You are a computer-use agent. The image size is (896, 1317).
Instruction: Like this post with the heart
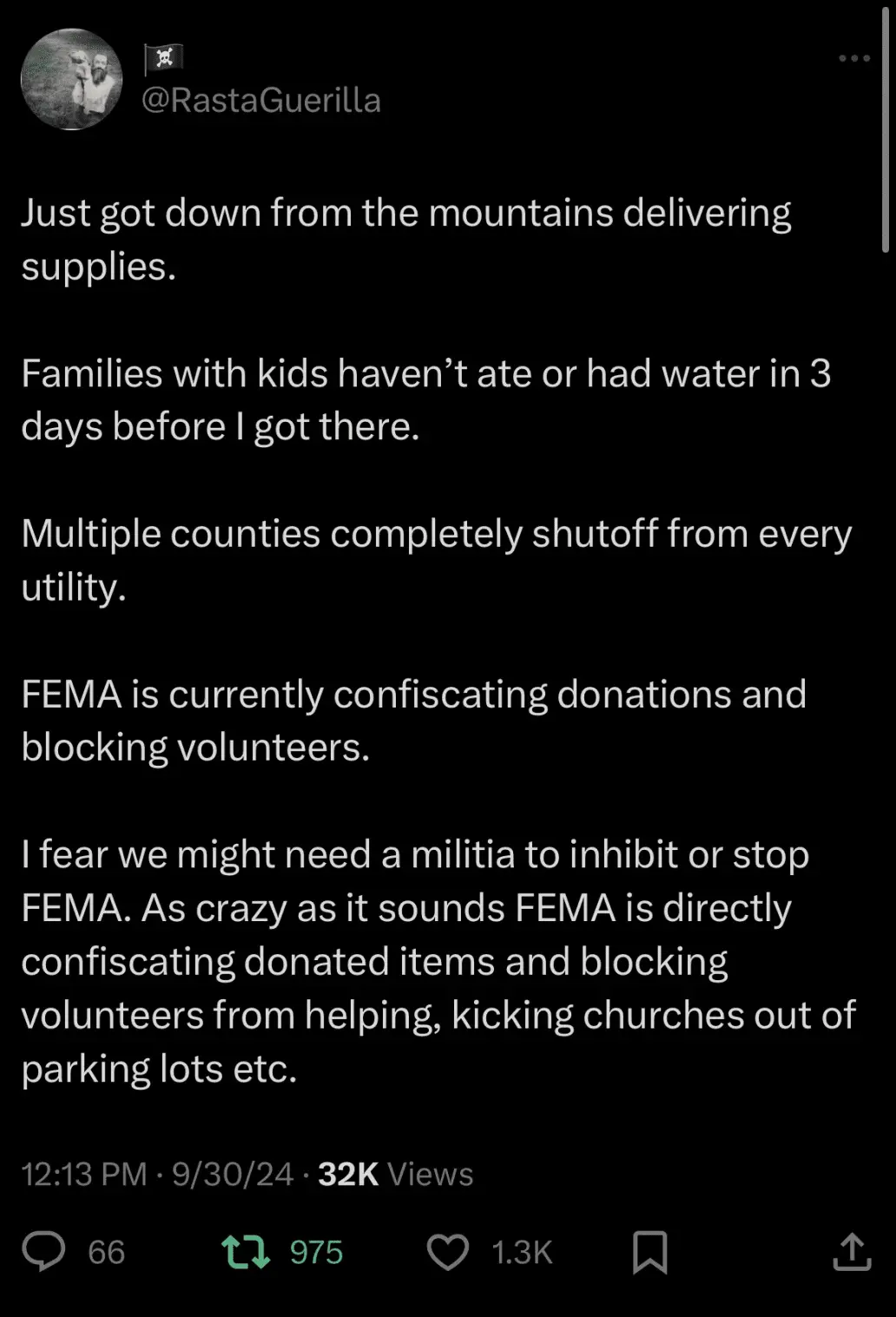click(448, 1252)
